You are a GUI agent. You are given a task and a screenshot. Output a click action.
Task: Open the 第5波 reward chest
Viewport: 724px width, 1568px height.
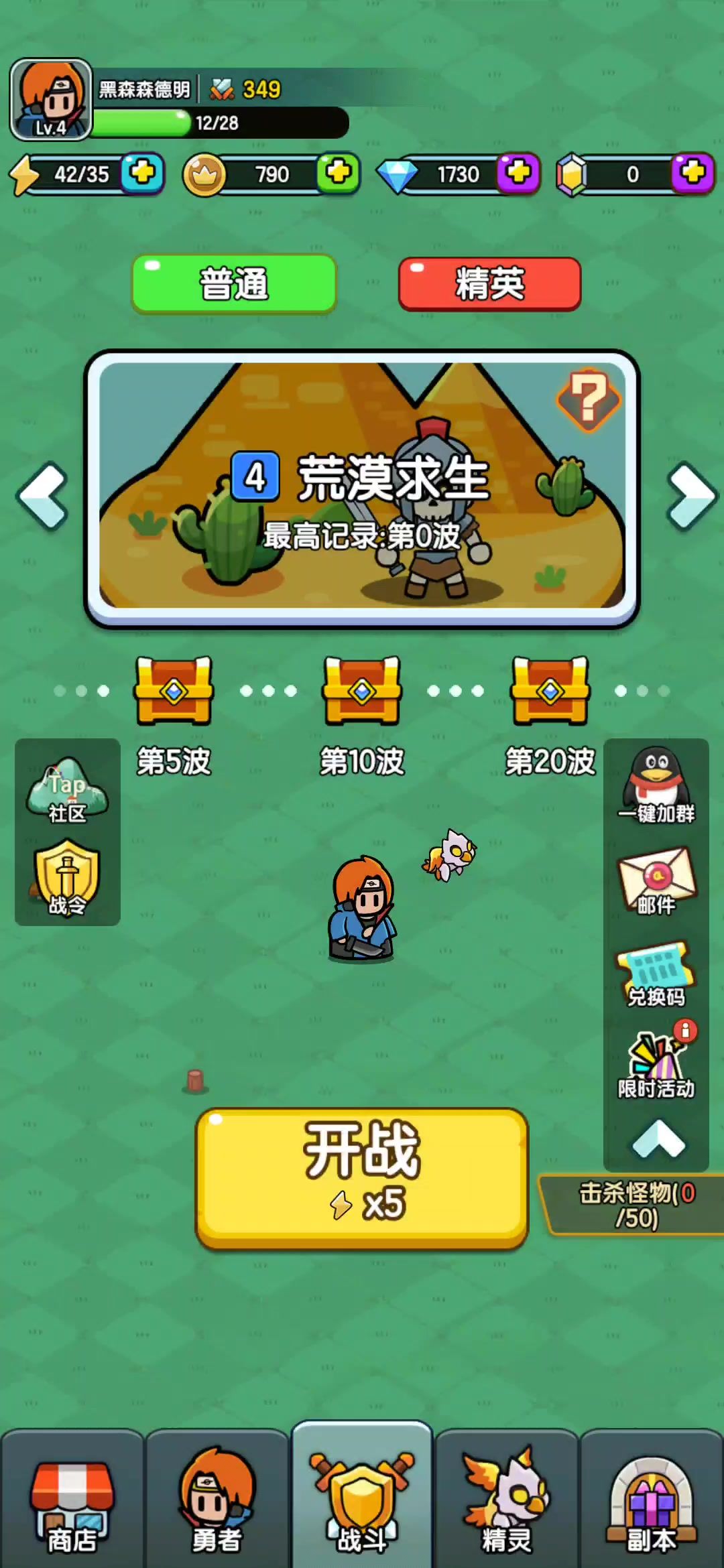[174, 690]
